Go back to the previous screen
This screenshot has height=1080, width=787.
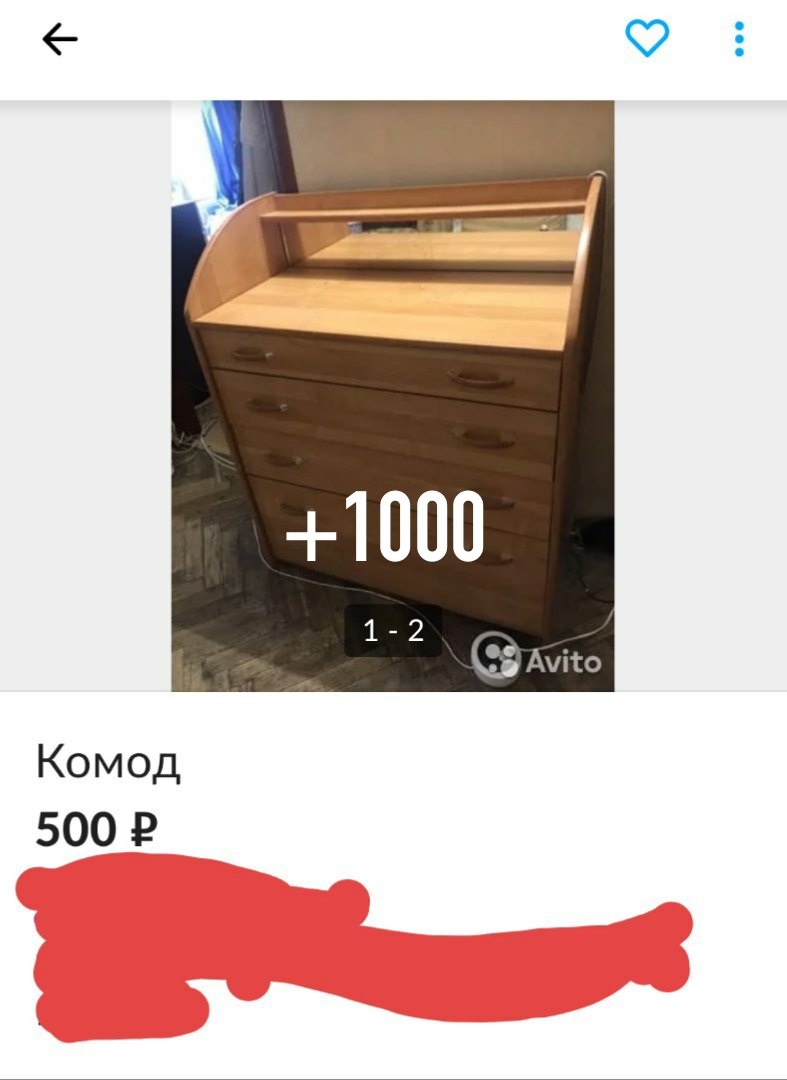coord(59,40)
